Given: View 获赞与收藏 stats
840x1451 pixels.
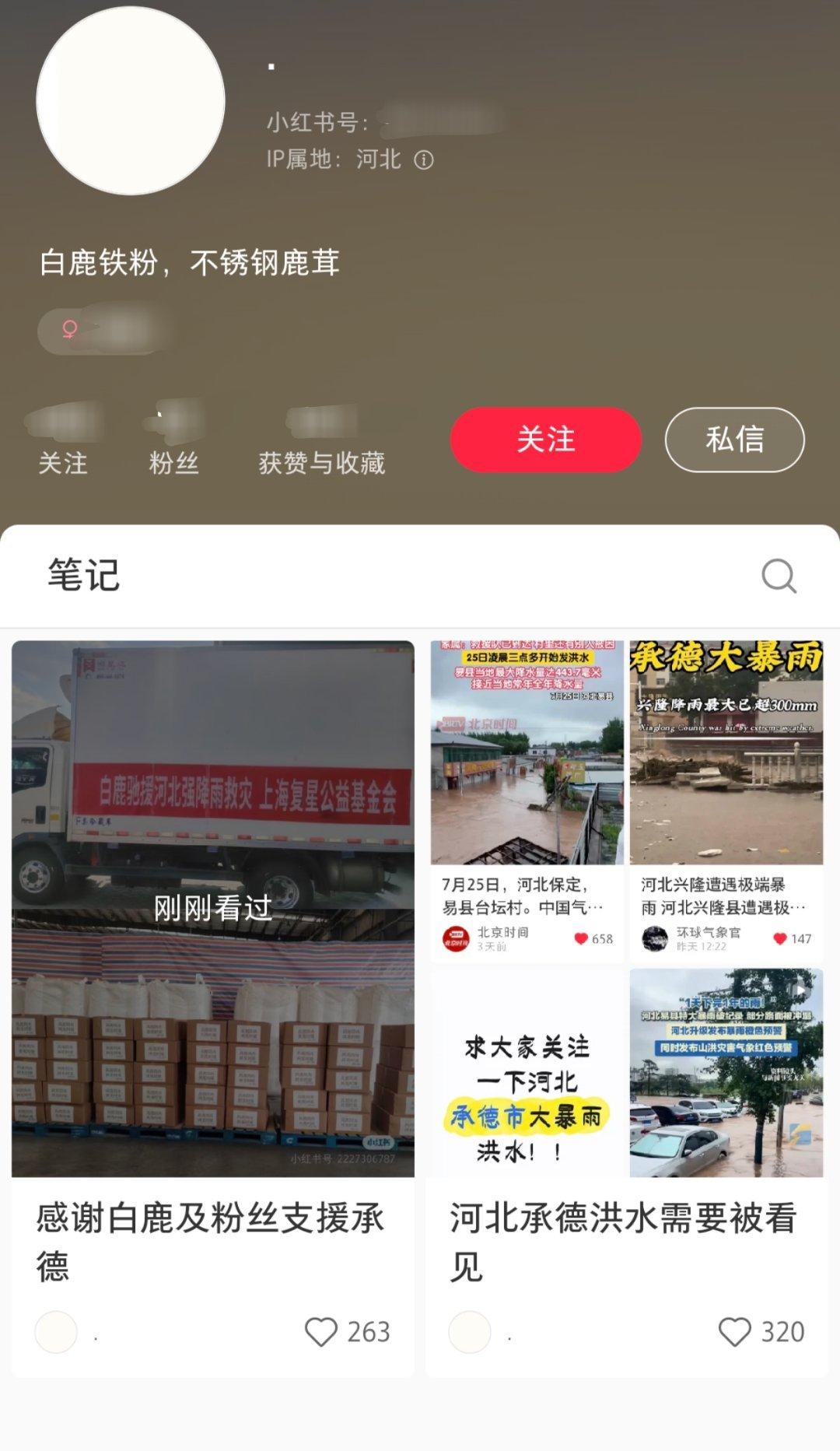Looking at the screenshot, I should point(322,440).
